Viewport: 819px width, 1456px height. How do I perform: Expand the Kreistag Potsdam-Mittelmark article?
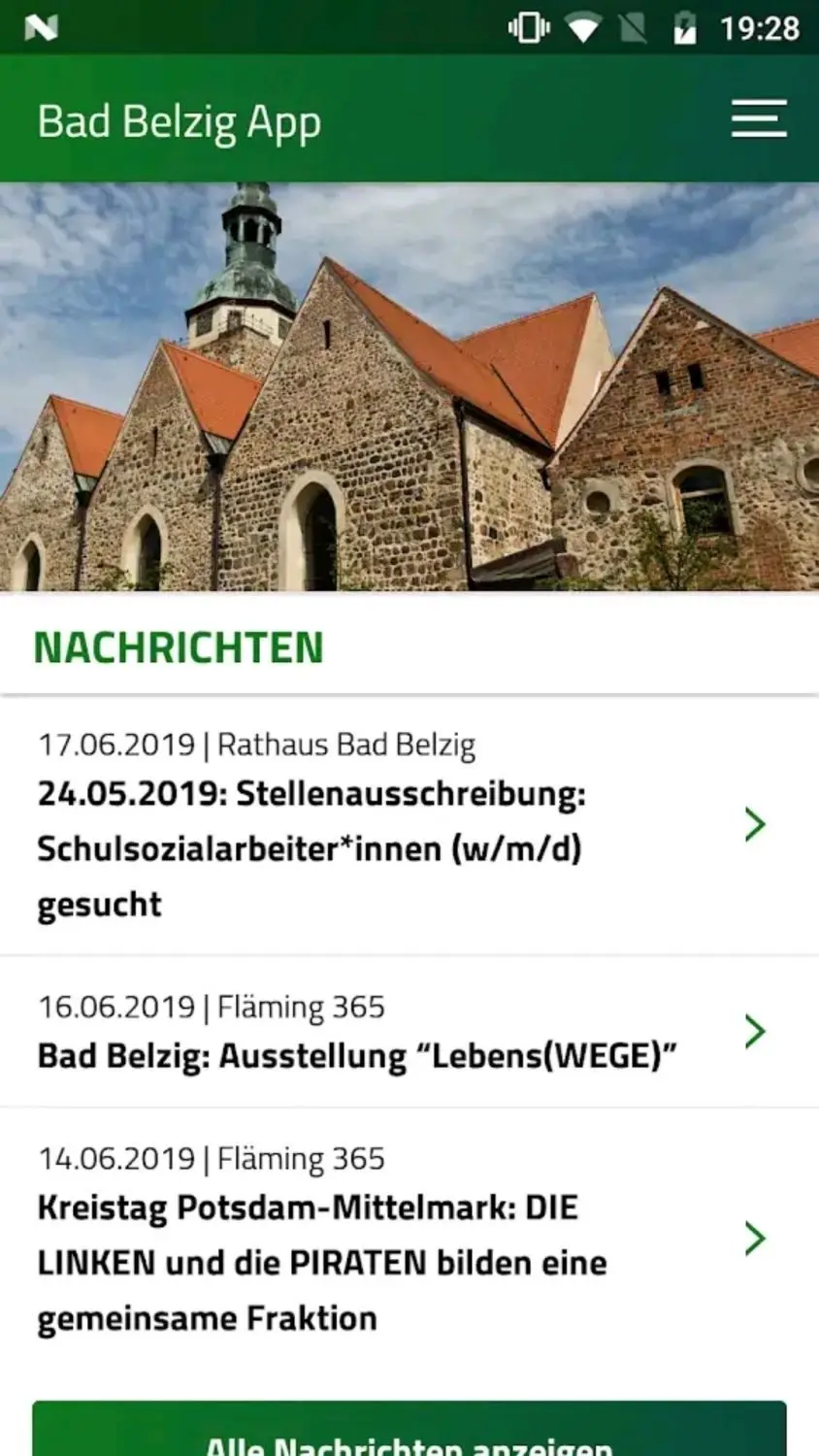(755, 1239)
